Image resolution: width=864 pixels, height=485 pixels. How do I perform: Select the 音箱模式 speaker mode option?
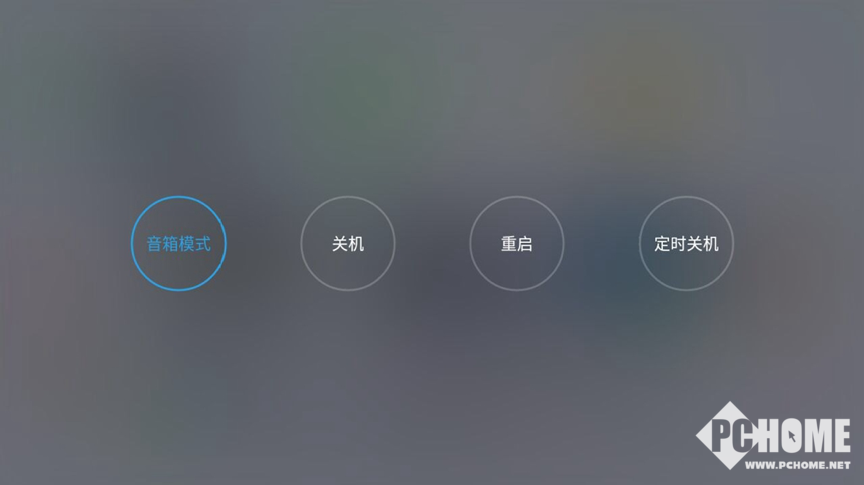[x=178, y=243]
